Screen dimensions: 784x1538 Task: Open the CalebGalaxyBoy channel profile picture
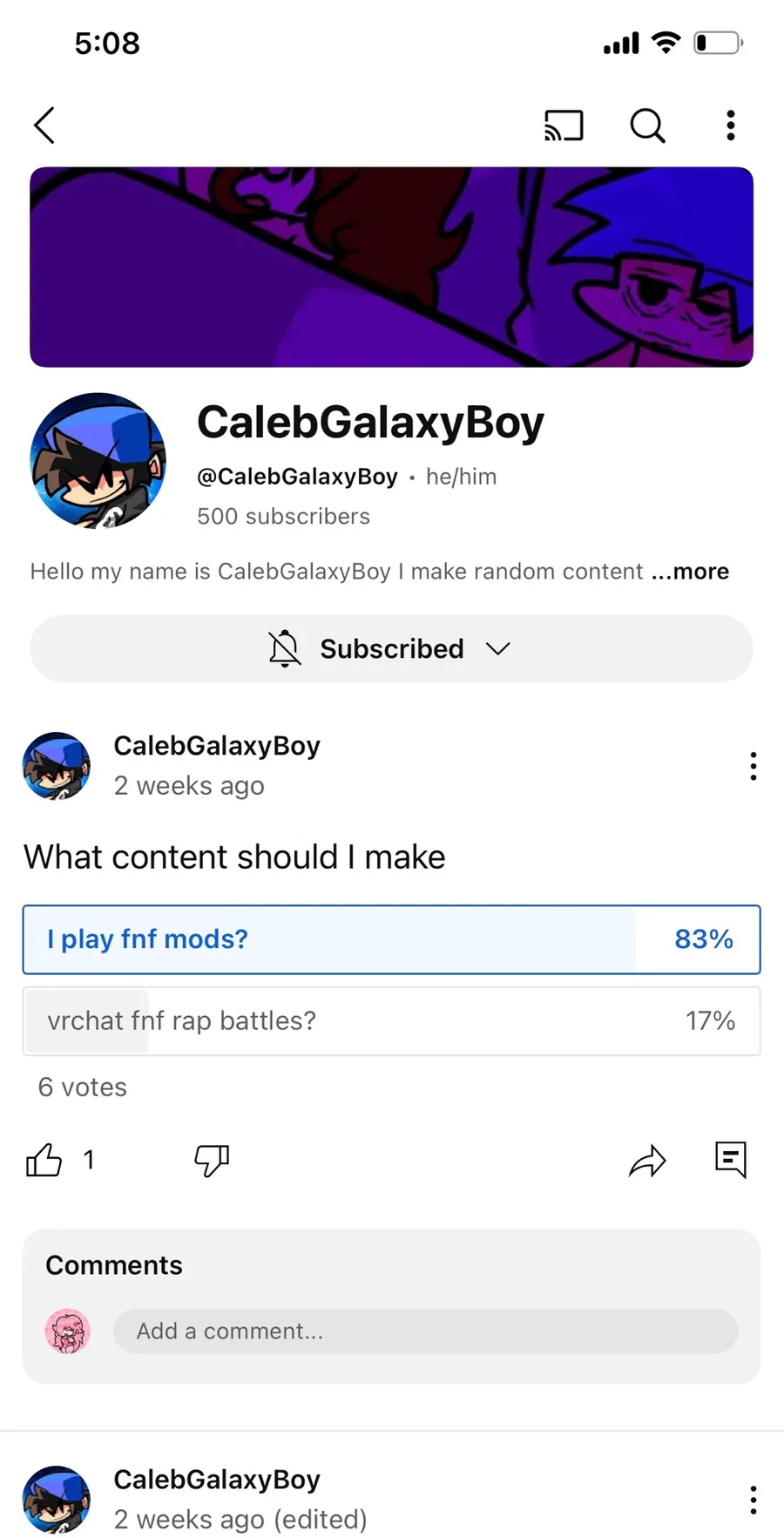(98, 461)
